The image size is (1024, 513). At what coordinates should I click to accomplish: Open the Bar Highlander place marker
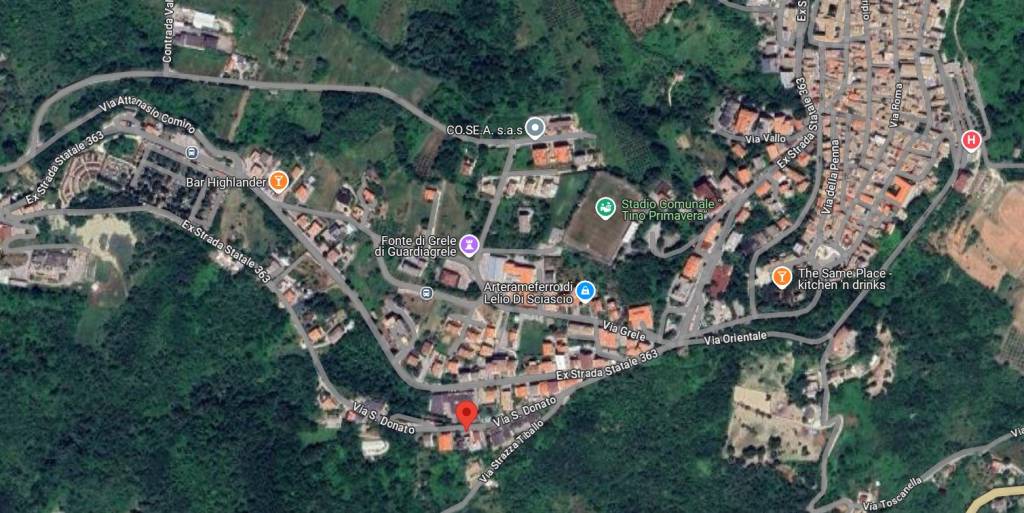tap(279, 181)
